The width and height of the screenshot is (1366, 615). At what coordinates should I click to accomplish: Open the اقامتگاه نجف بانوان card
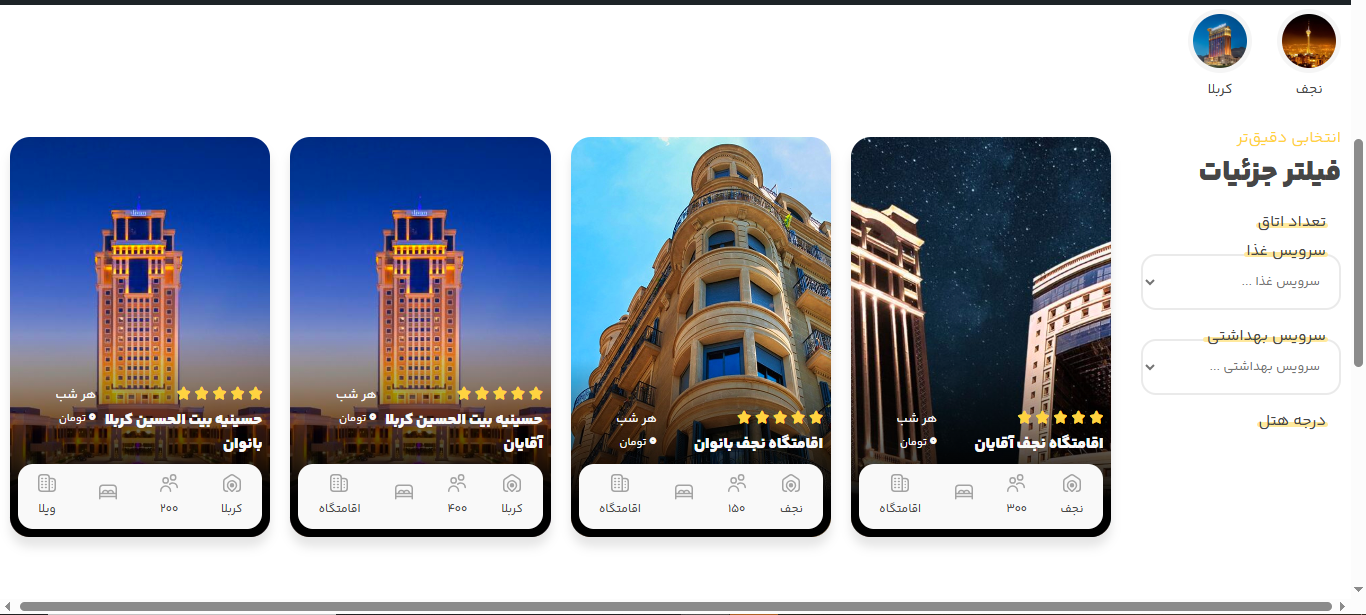(x=700, y=300)
